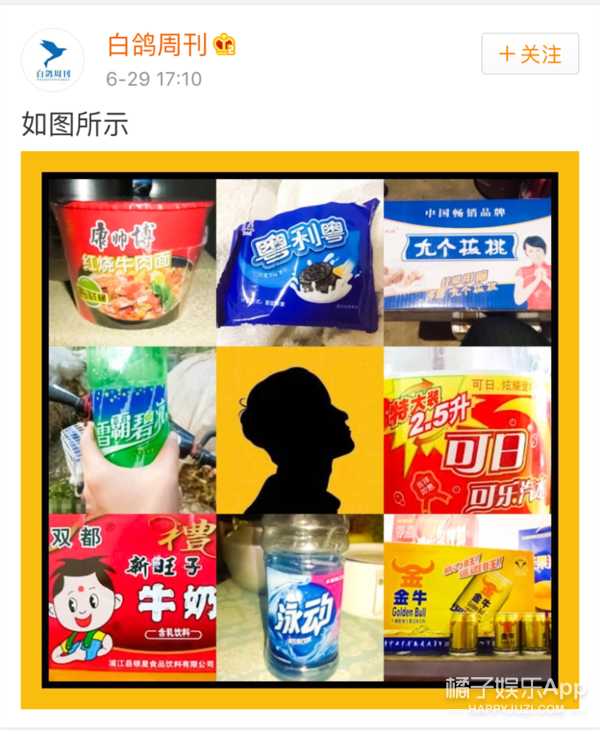Follow 白鸽周刊 with the 关注 button

529,54
